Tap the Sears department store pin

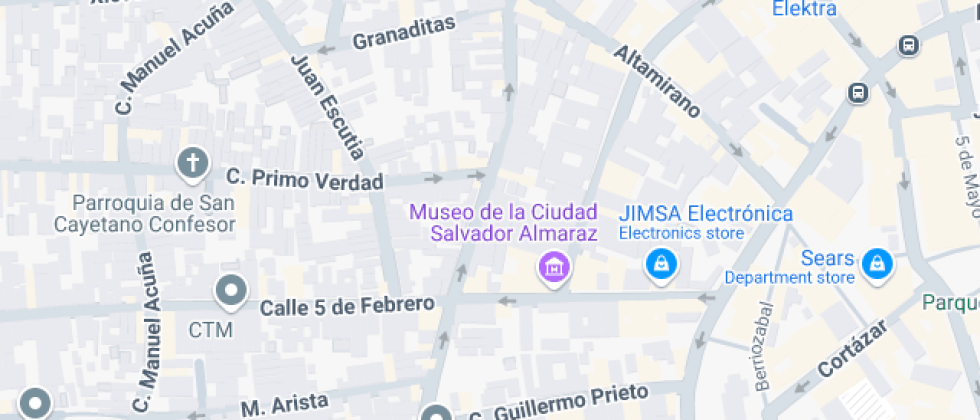pyautogui.click(x=878, y=266)
